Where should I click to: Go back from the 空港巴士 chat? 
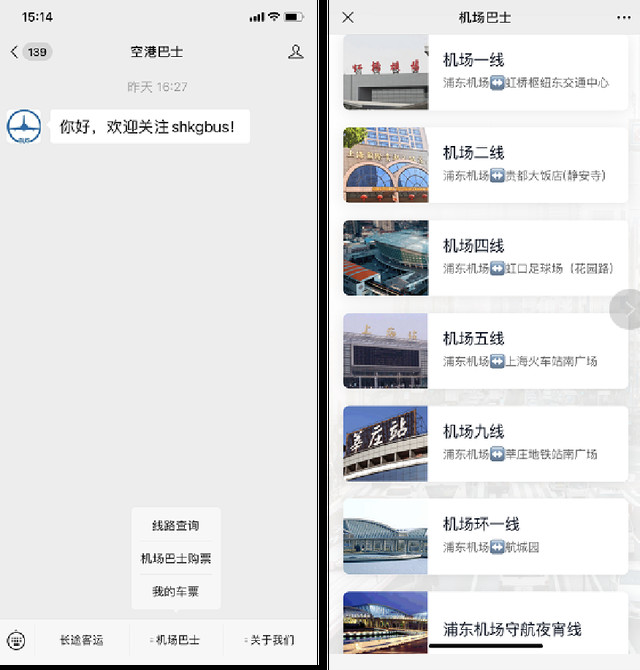pos(15,52)
